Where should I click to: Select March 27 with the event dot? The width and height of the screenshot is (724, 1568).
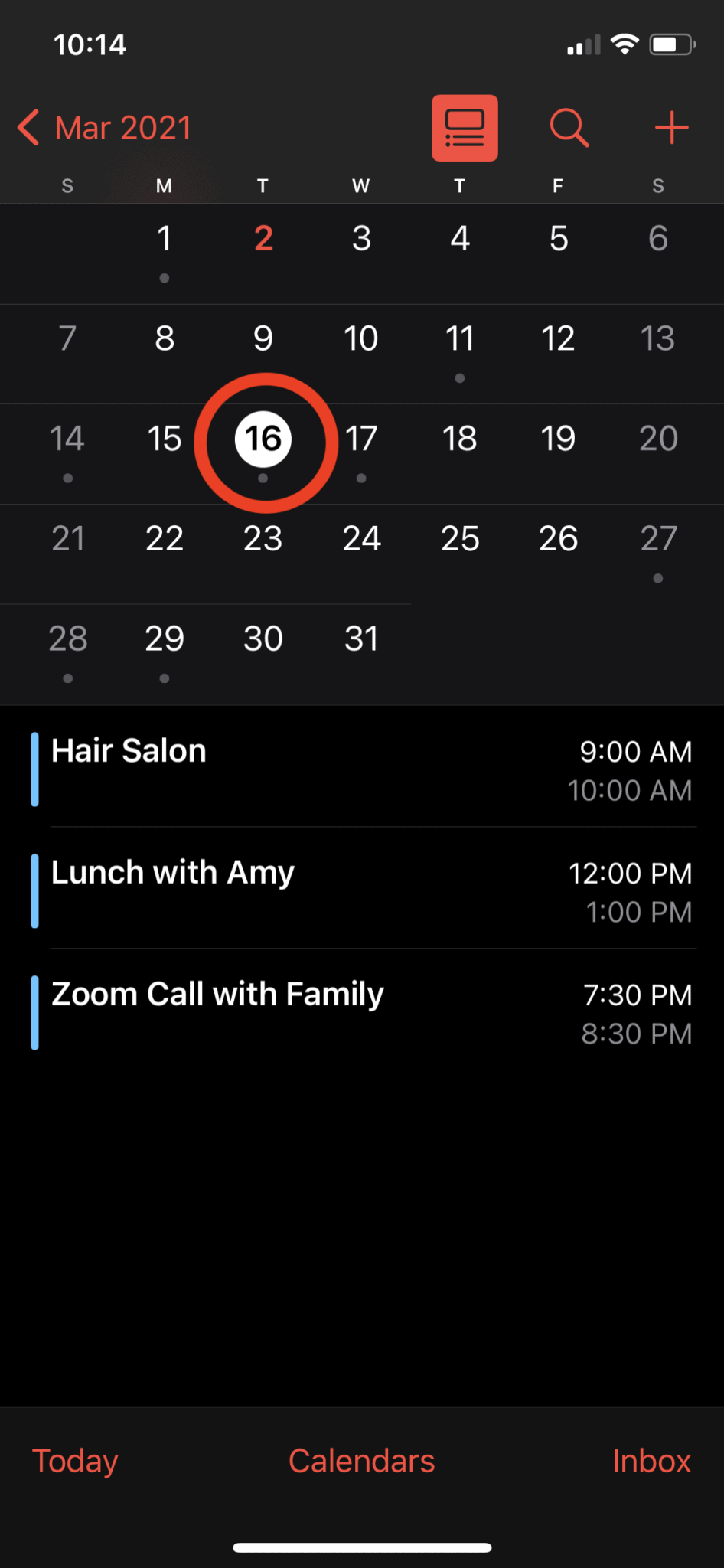click(x=658, y=539)
